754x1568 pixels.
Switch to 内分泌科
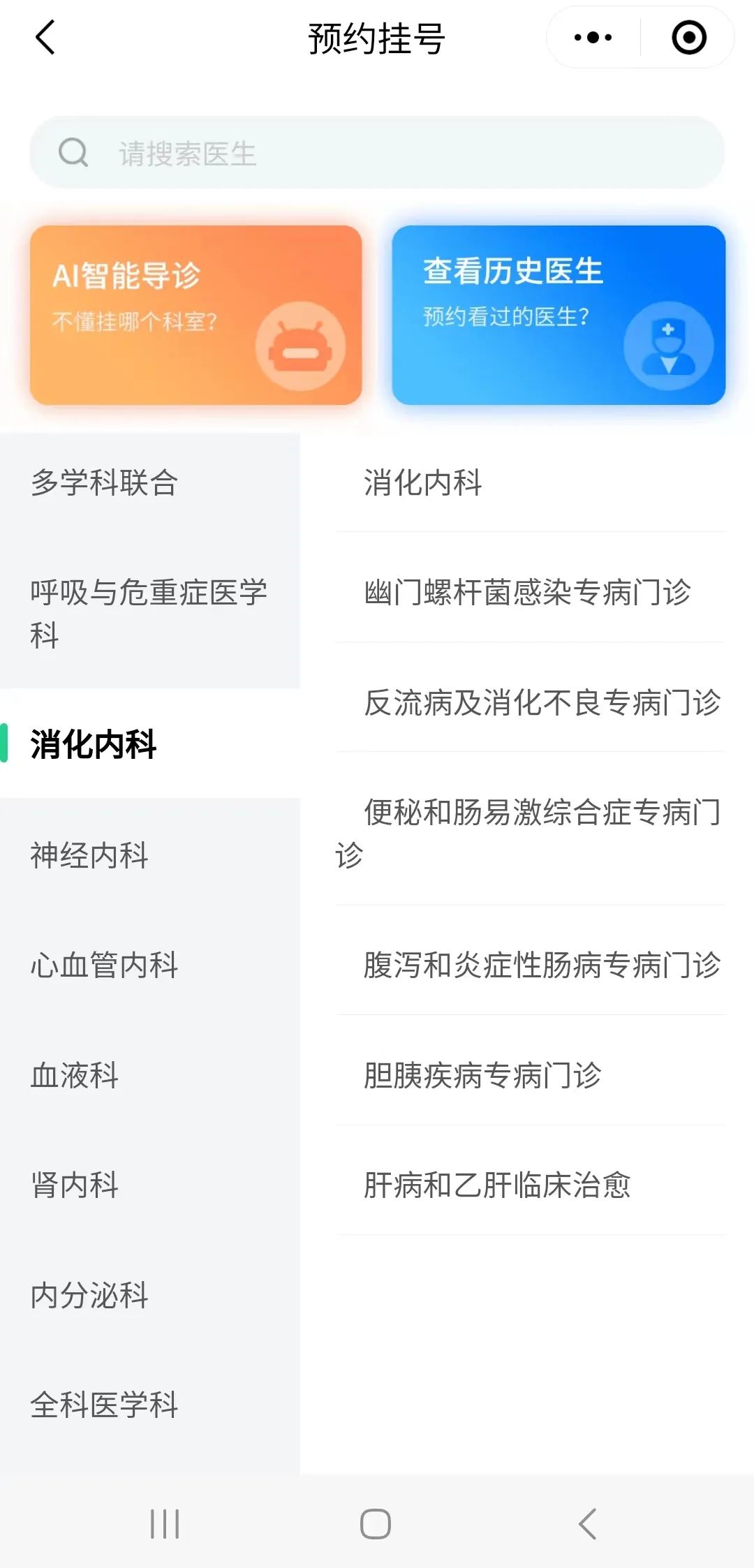click(x=89, y=1295)
